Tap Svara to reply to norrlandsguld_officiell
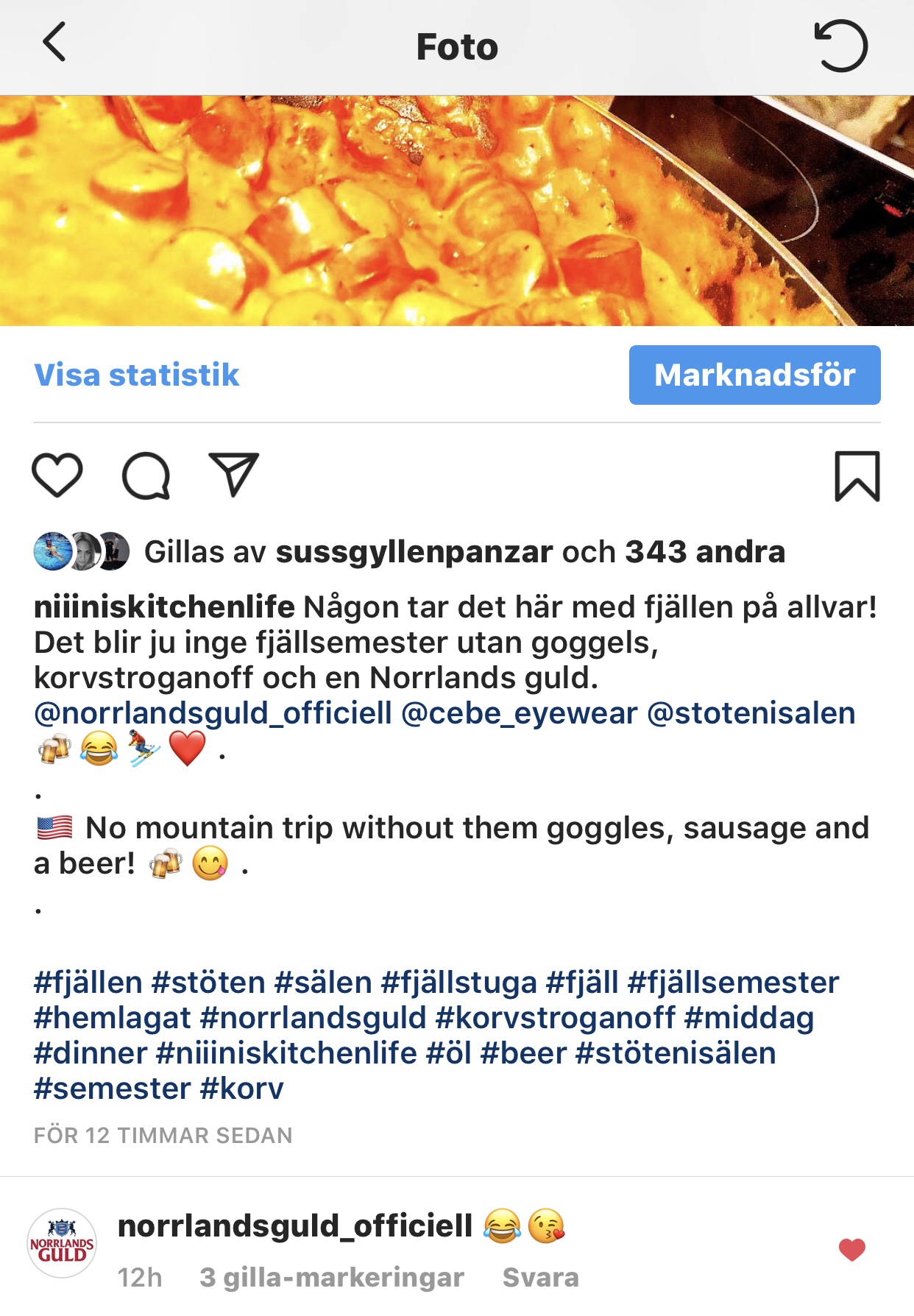The image size is (914, 1316). (540, 1278)
